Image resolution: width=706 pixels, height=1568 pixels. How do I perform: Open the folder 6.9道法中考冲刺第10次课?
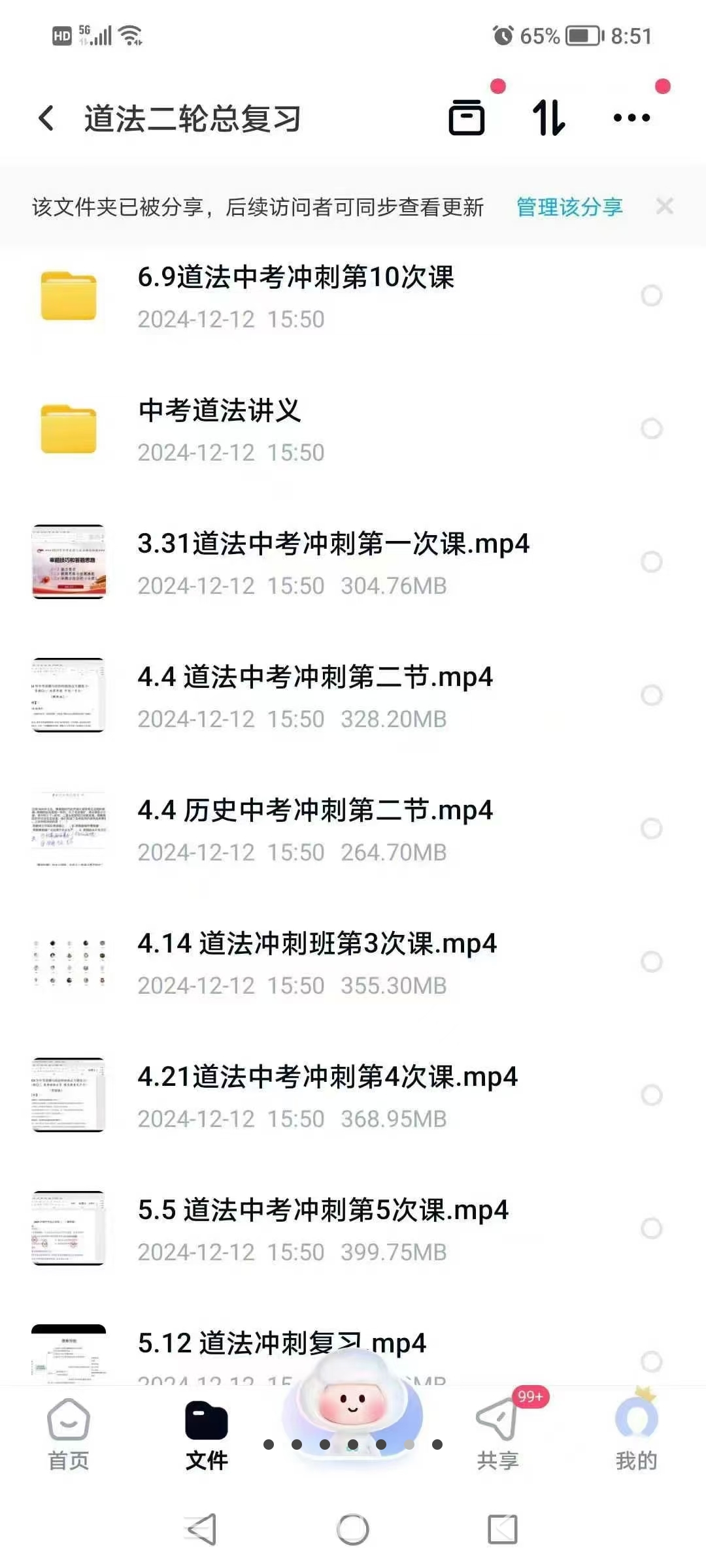tap(294, 294)
